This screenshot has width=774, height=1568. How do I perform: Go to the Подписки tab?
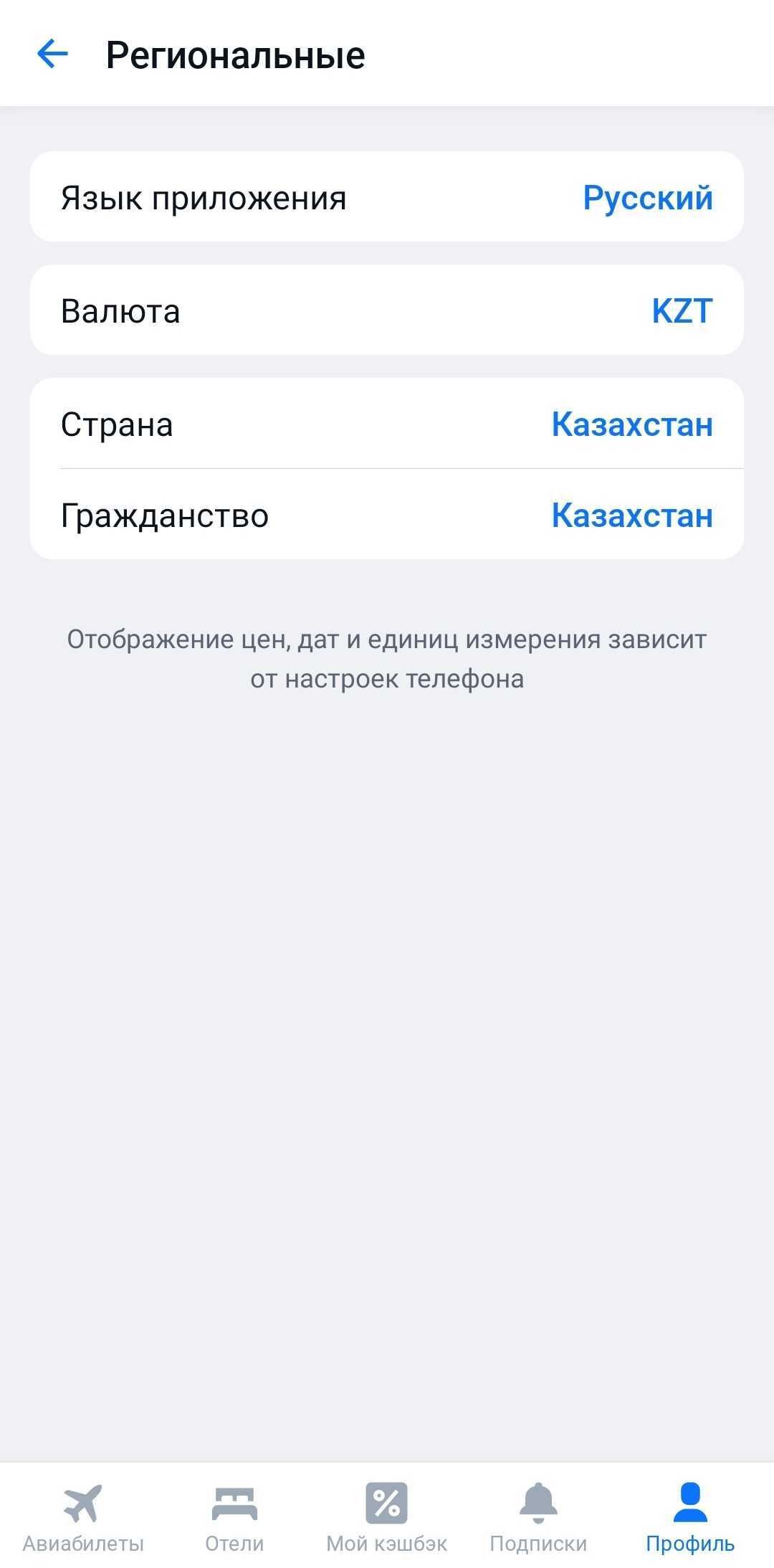pyautogui.click(x=538, y=1516)
